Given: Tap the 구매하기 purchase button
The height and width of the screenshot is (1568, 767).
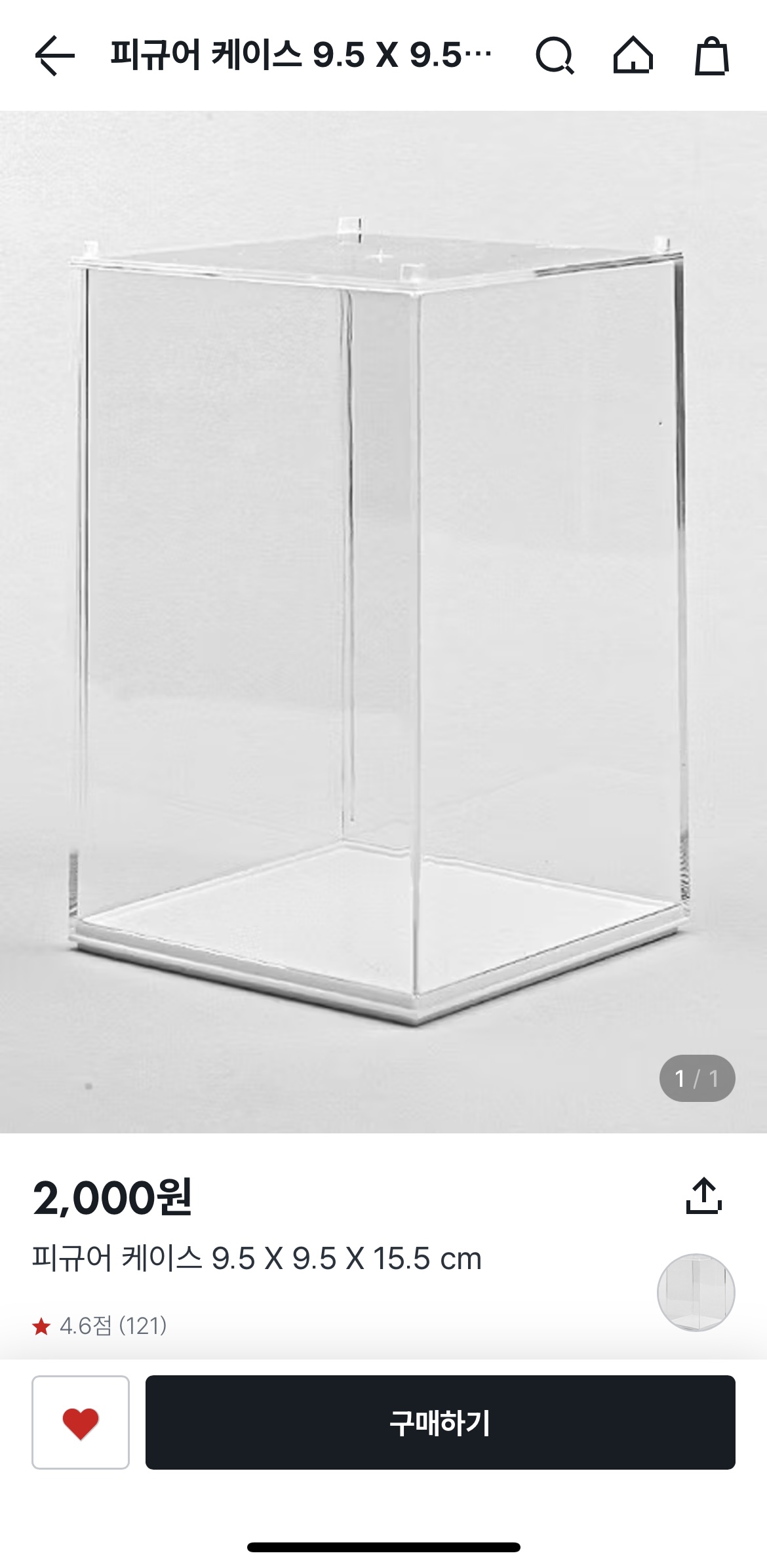Looking at the screenshot, I should point(440,1422).
